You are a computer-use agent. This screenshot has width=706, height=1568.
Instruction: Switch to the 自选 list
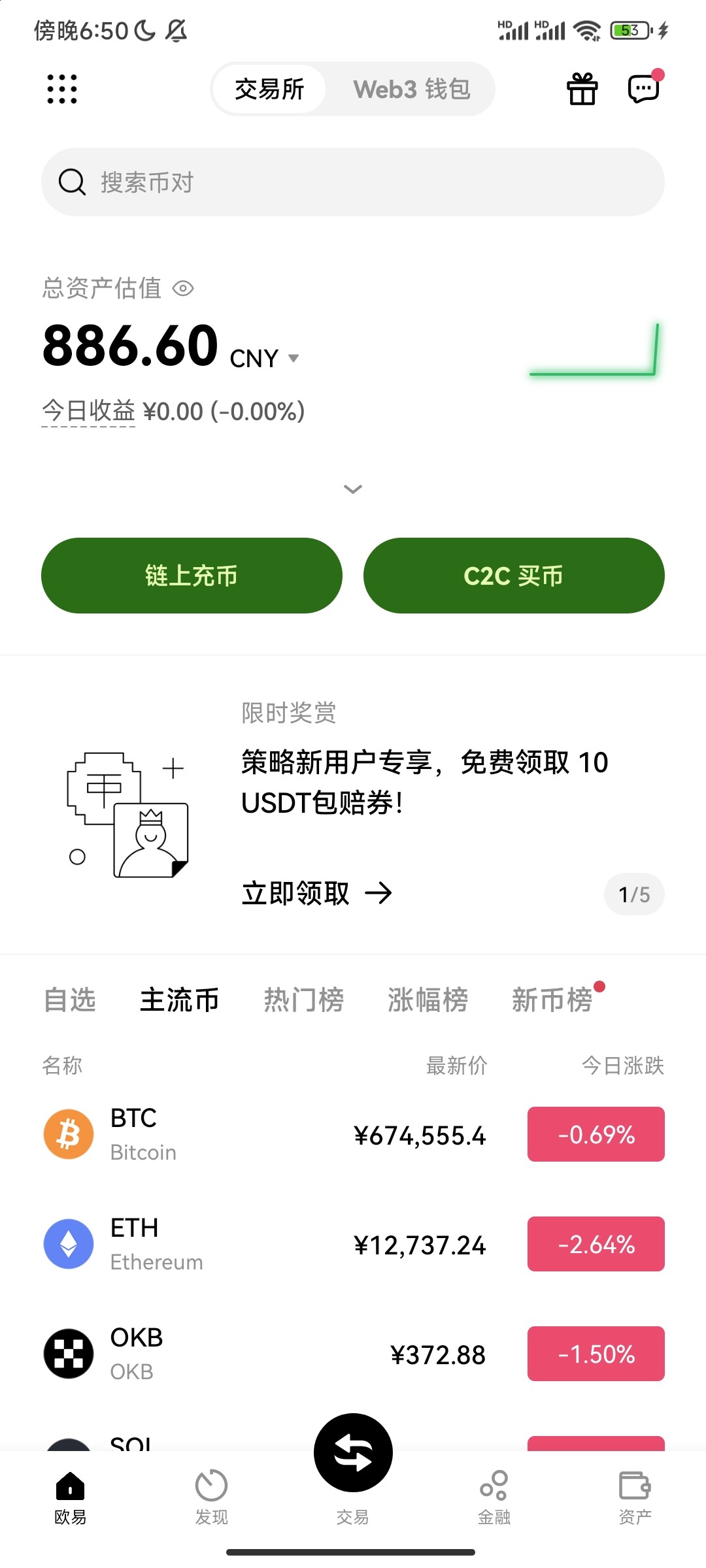coord(70,1000)
